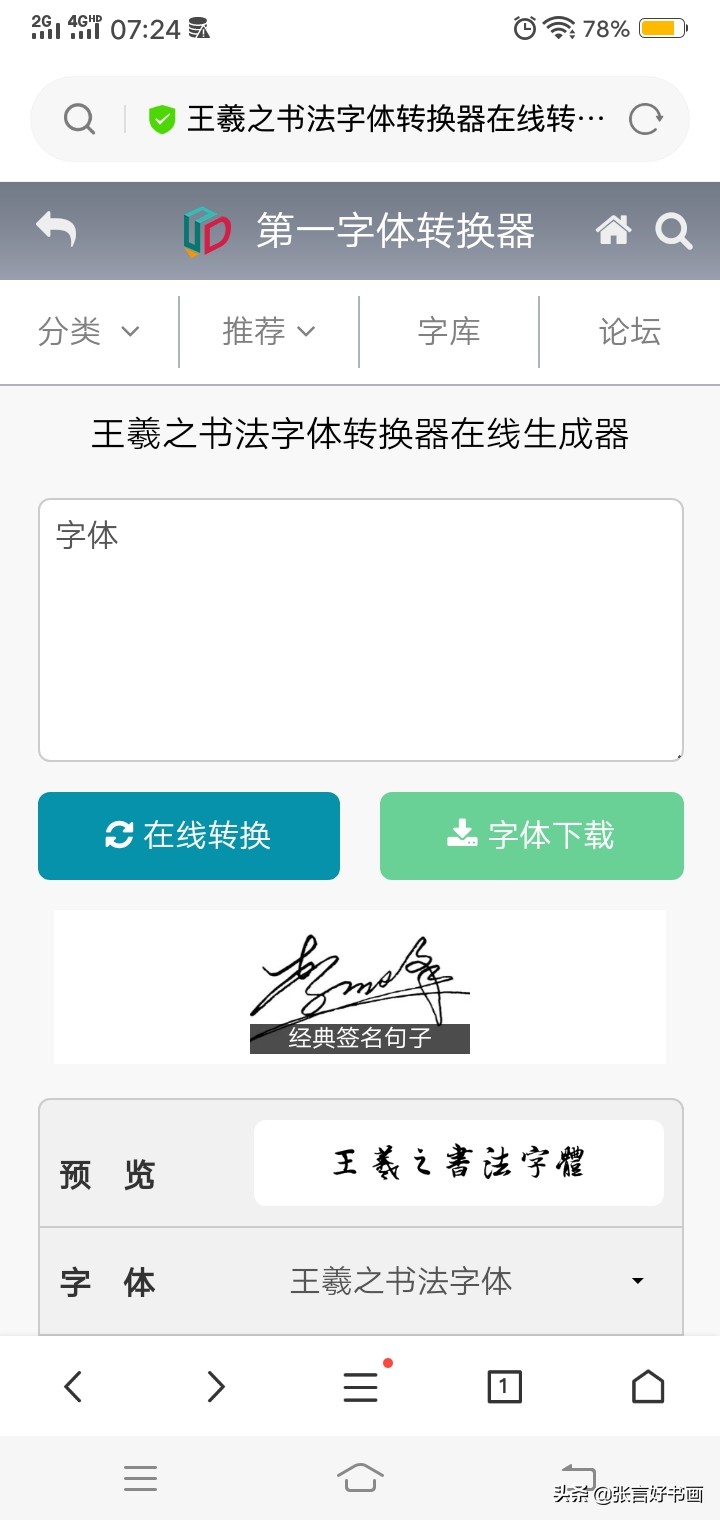Tap the 在线转换 button
This screenshot has width=720, height=1520.
click(x=189, y=836)
